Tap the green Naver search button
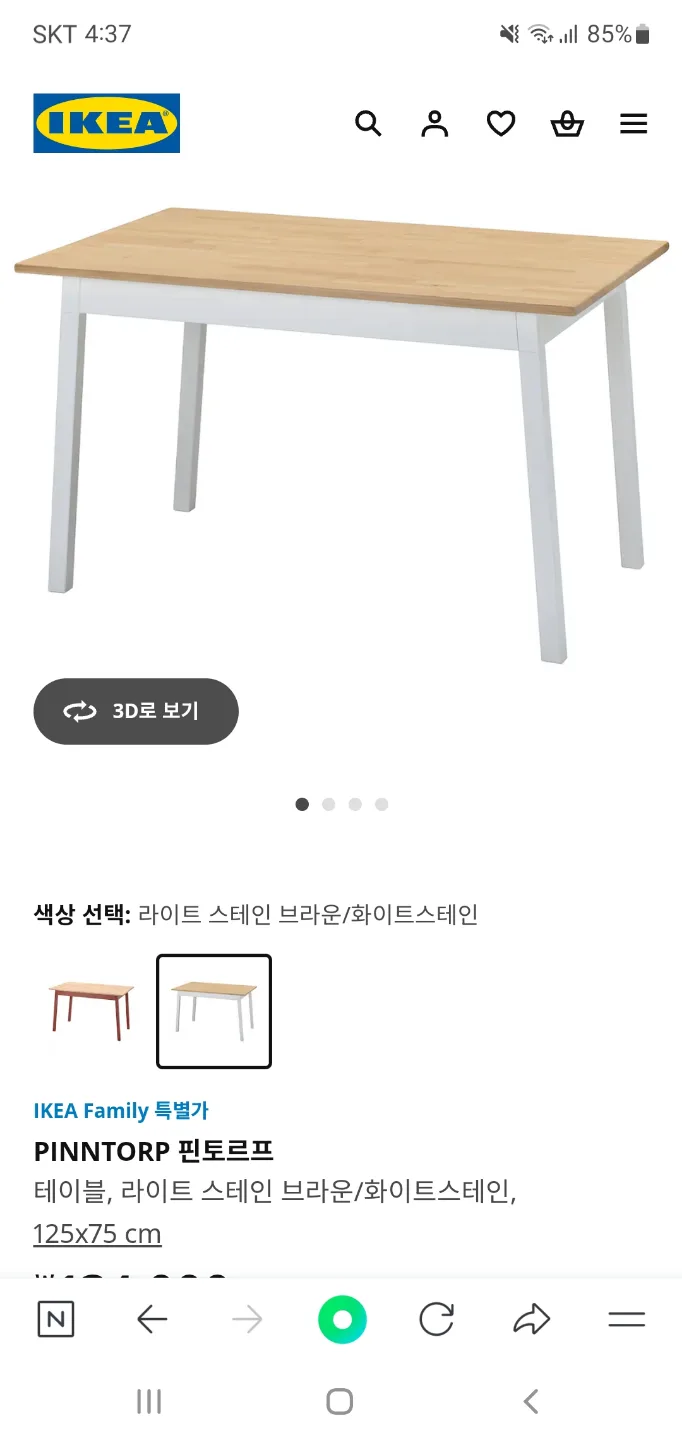This screenshot has height=1440, width=682. click(x=342, y=1320)
